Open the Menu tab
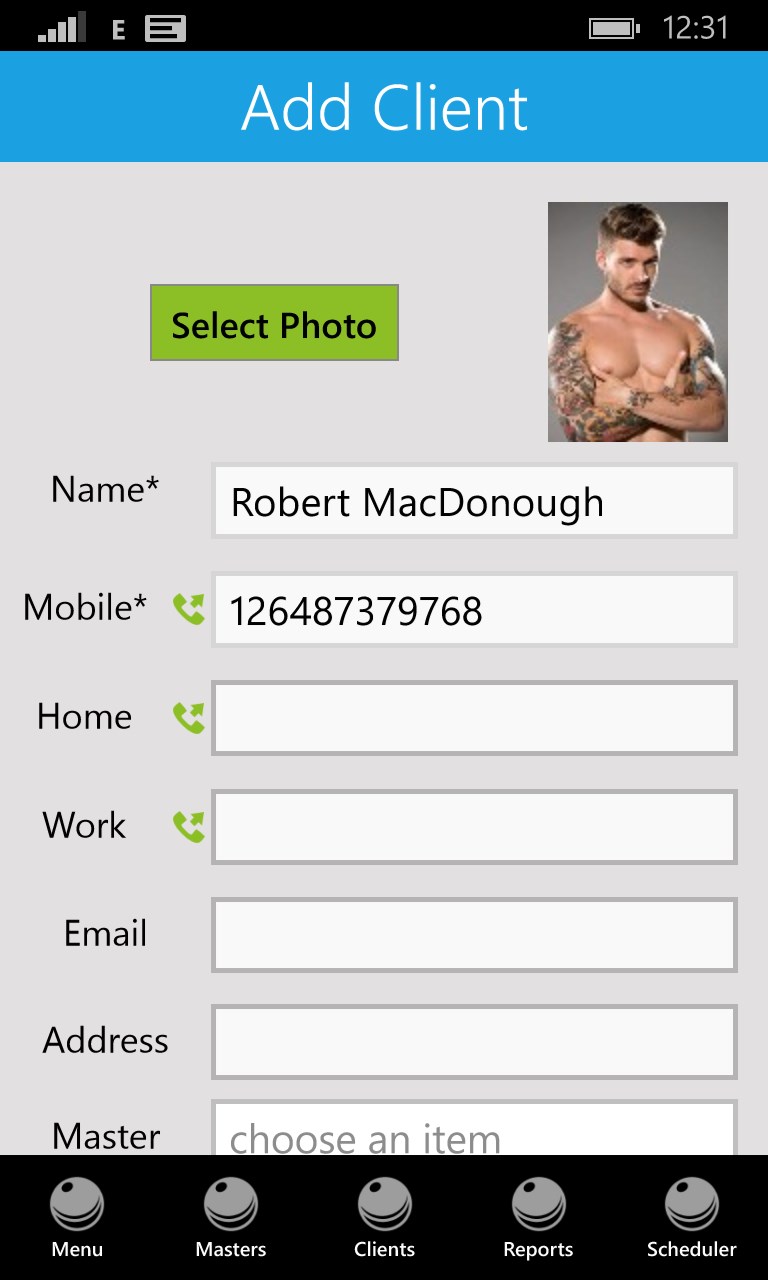768x1280 pixels. pos(77,1218)
